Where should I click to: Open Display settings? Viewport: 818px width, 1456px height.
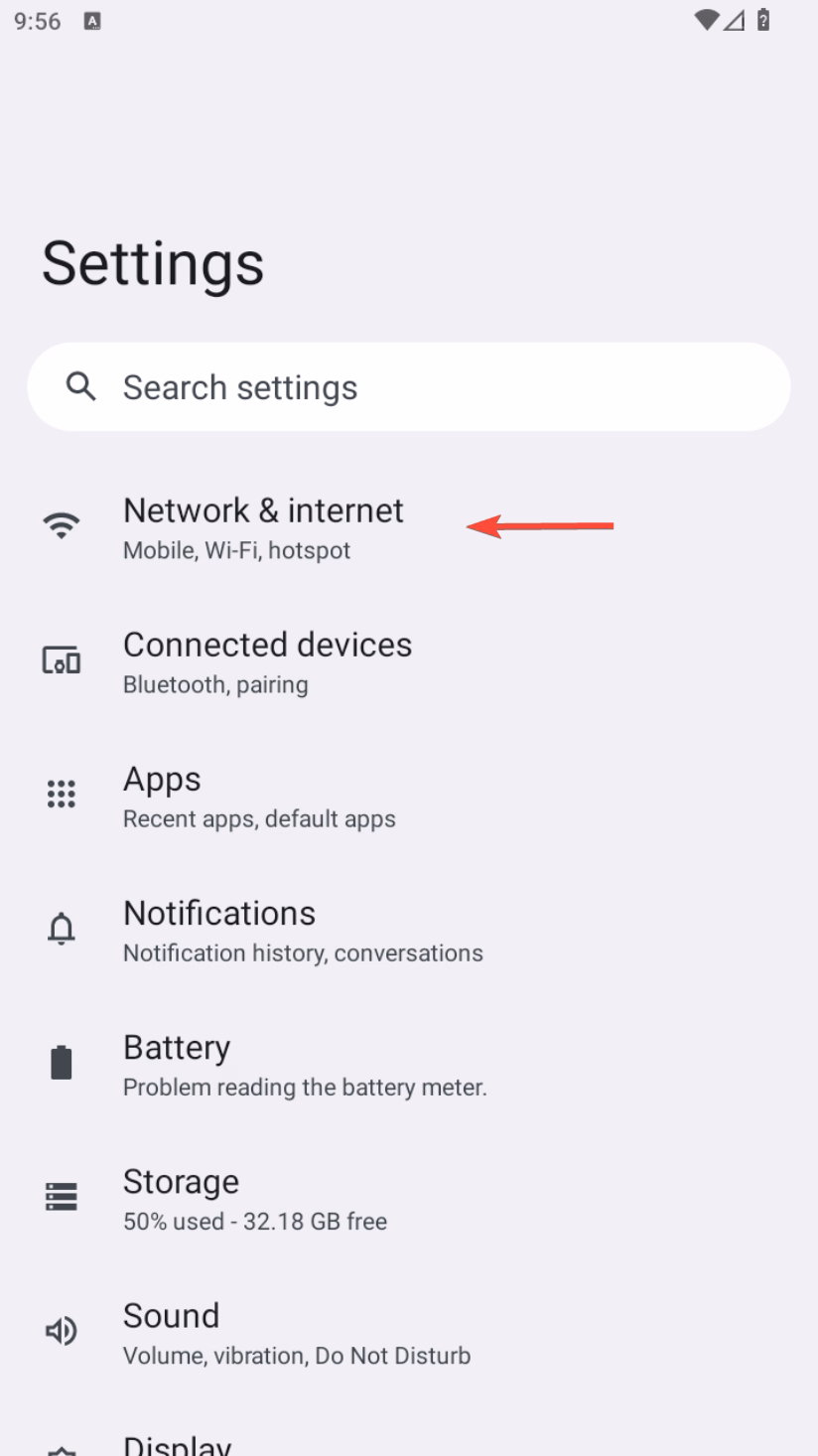pos(177,1442)
